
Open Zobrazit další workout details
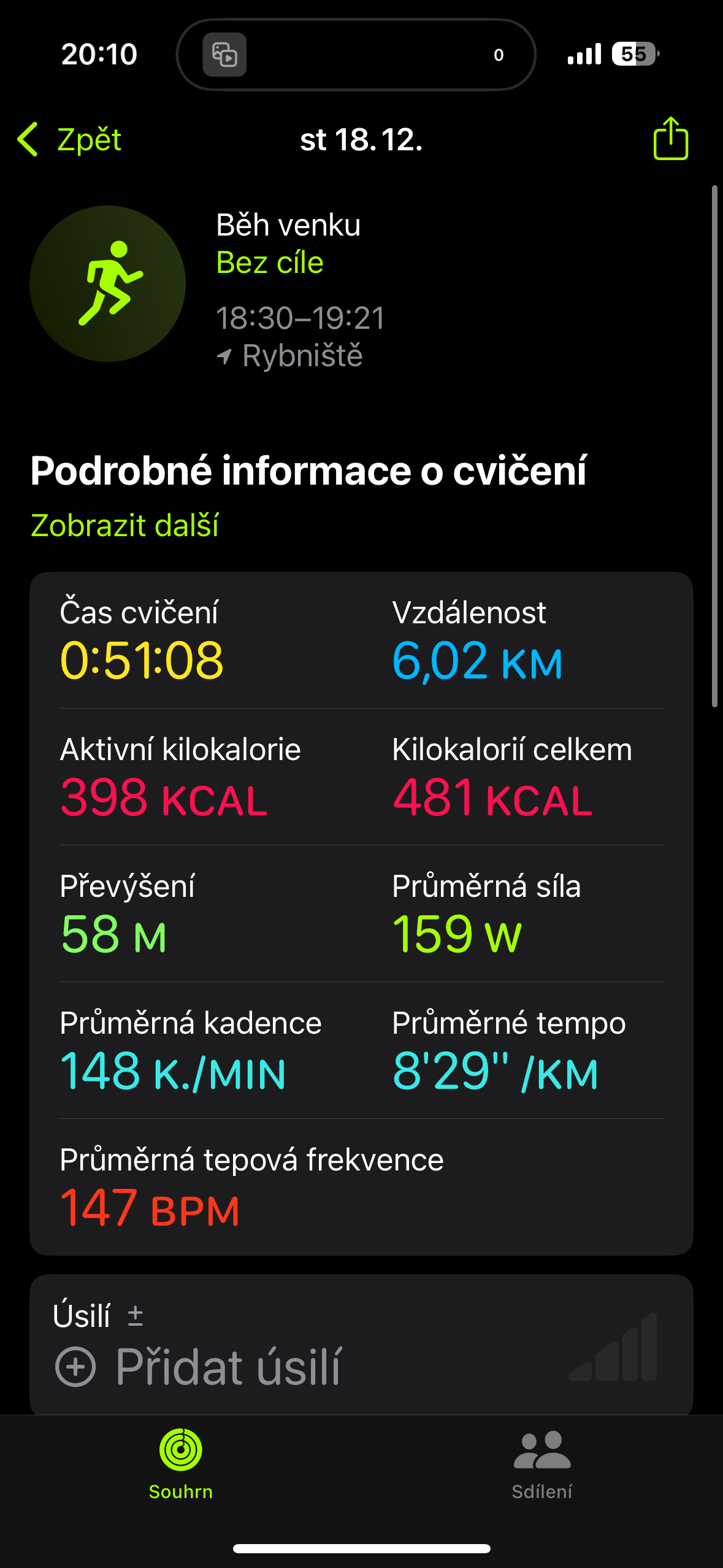[124, 526]
